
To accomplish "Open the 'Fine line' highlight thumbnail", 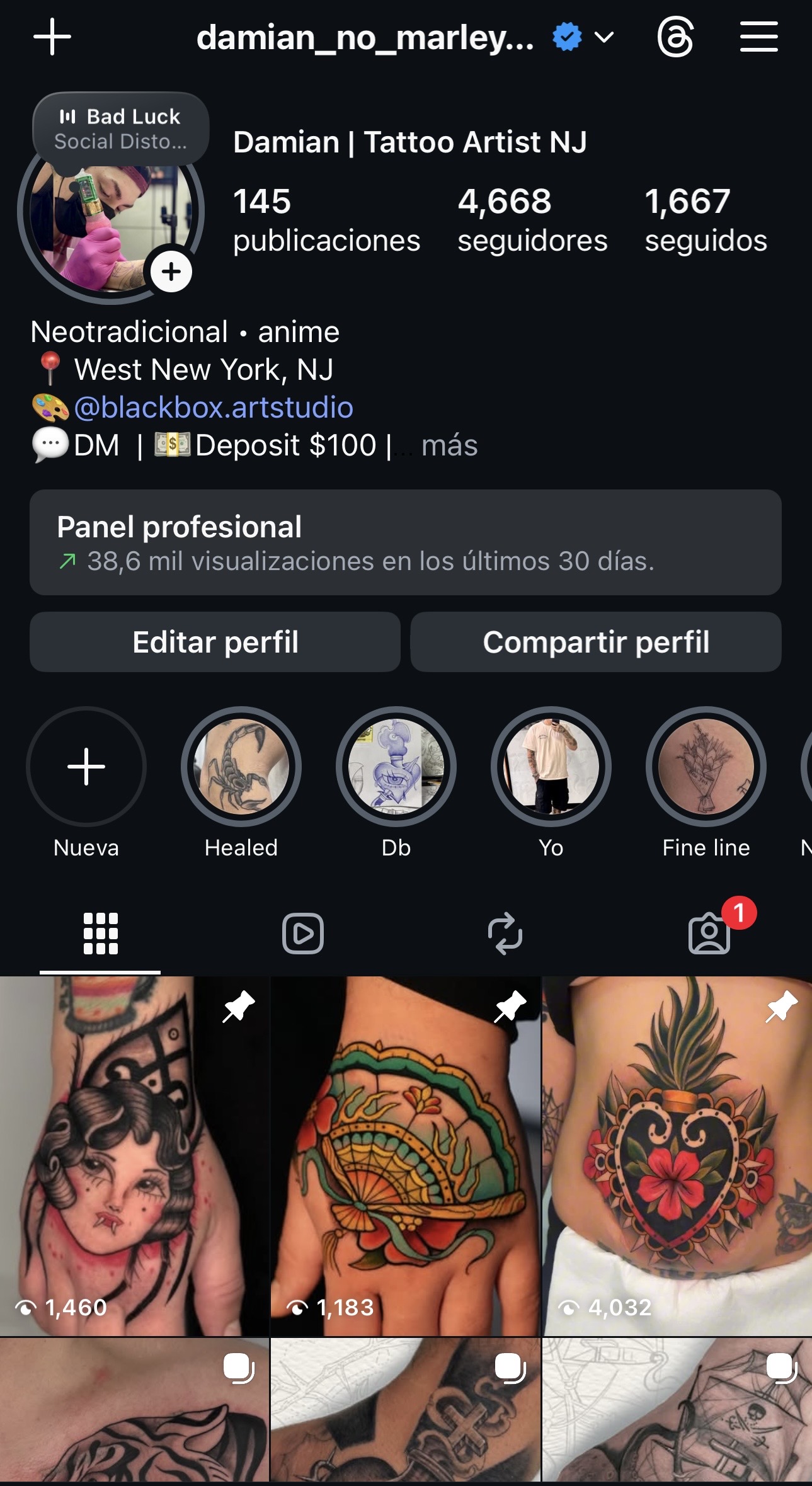I will 706,766.
